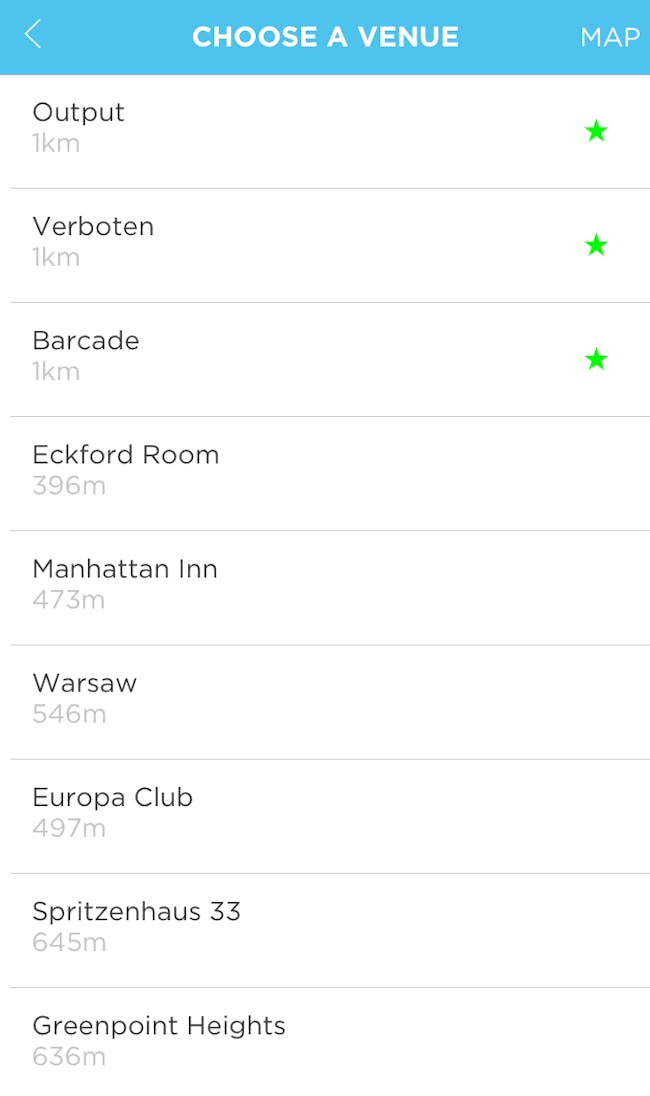This screenshot has height=1096, width=650.
Task: Select Manhattan Inn
Action: click(x=330, y=587)
